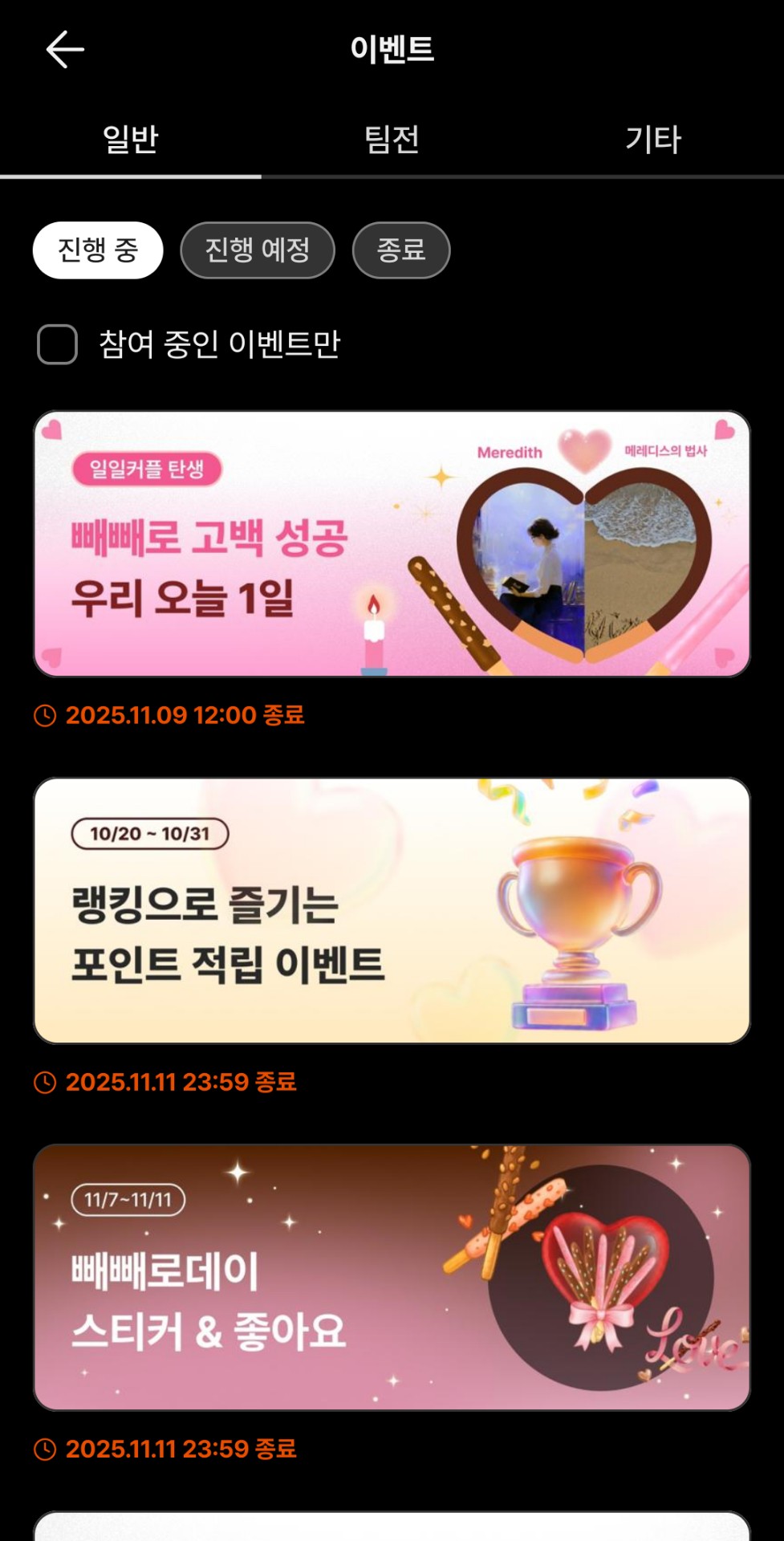Select the 진행 중 filter chip
Screen dimensions: 784x1541
(98, 250)
